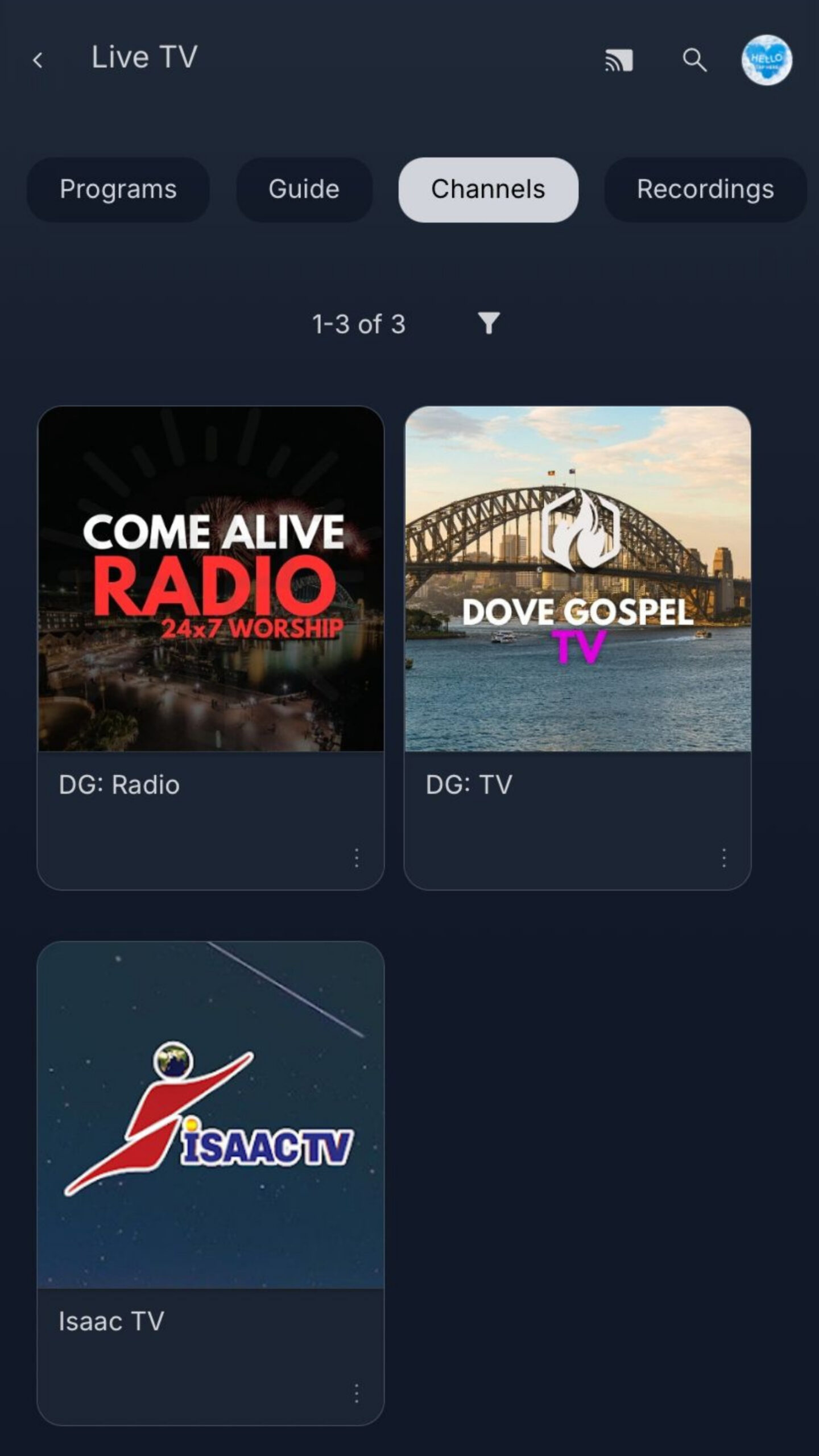Open the Isaac TV channel card
The width and height of the screenshot is (819, 1456).
(210, 1115)
